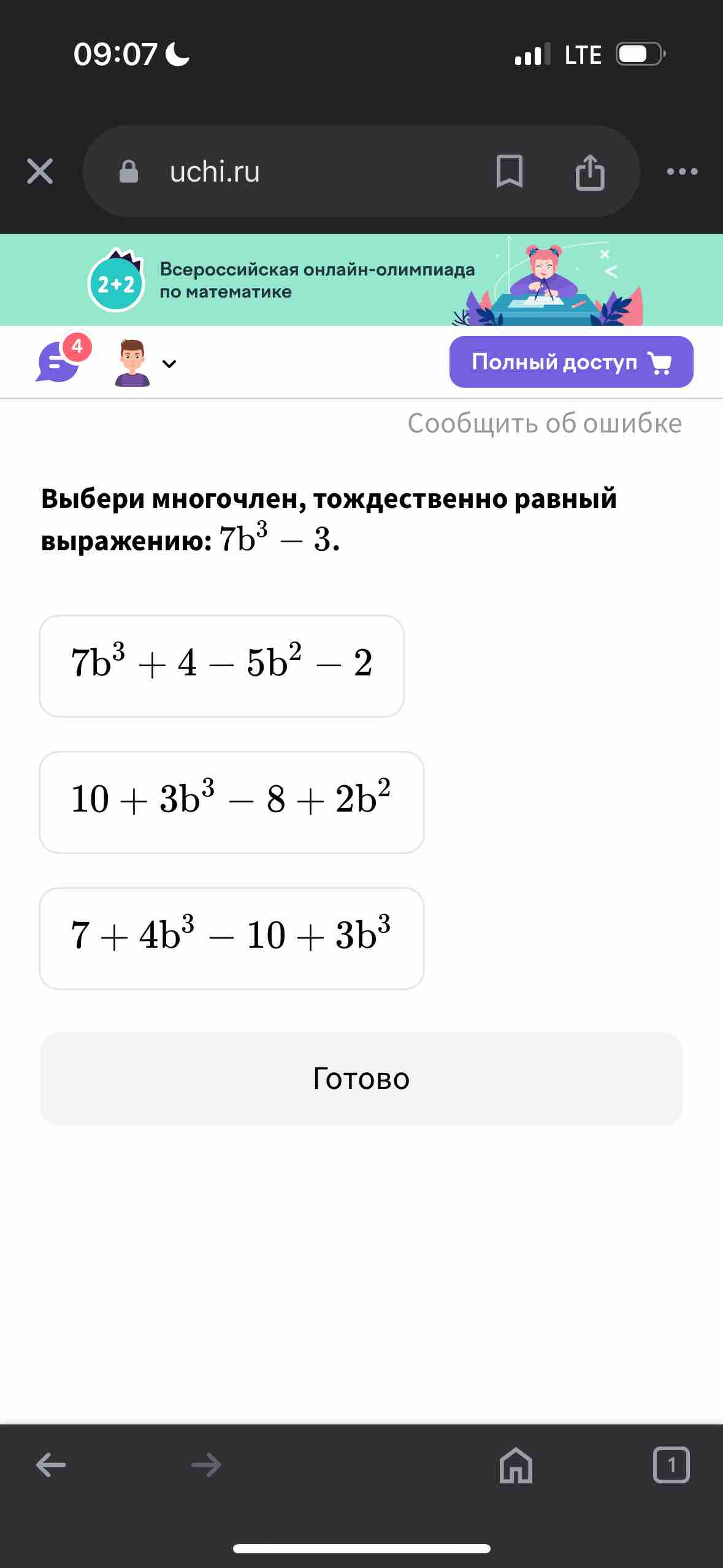Open the math olympiad banner
The height and width of the screenshot is (1568, 723).
361,280
